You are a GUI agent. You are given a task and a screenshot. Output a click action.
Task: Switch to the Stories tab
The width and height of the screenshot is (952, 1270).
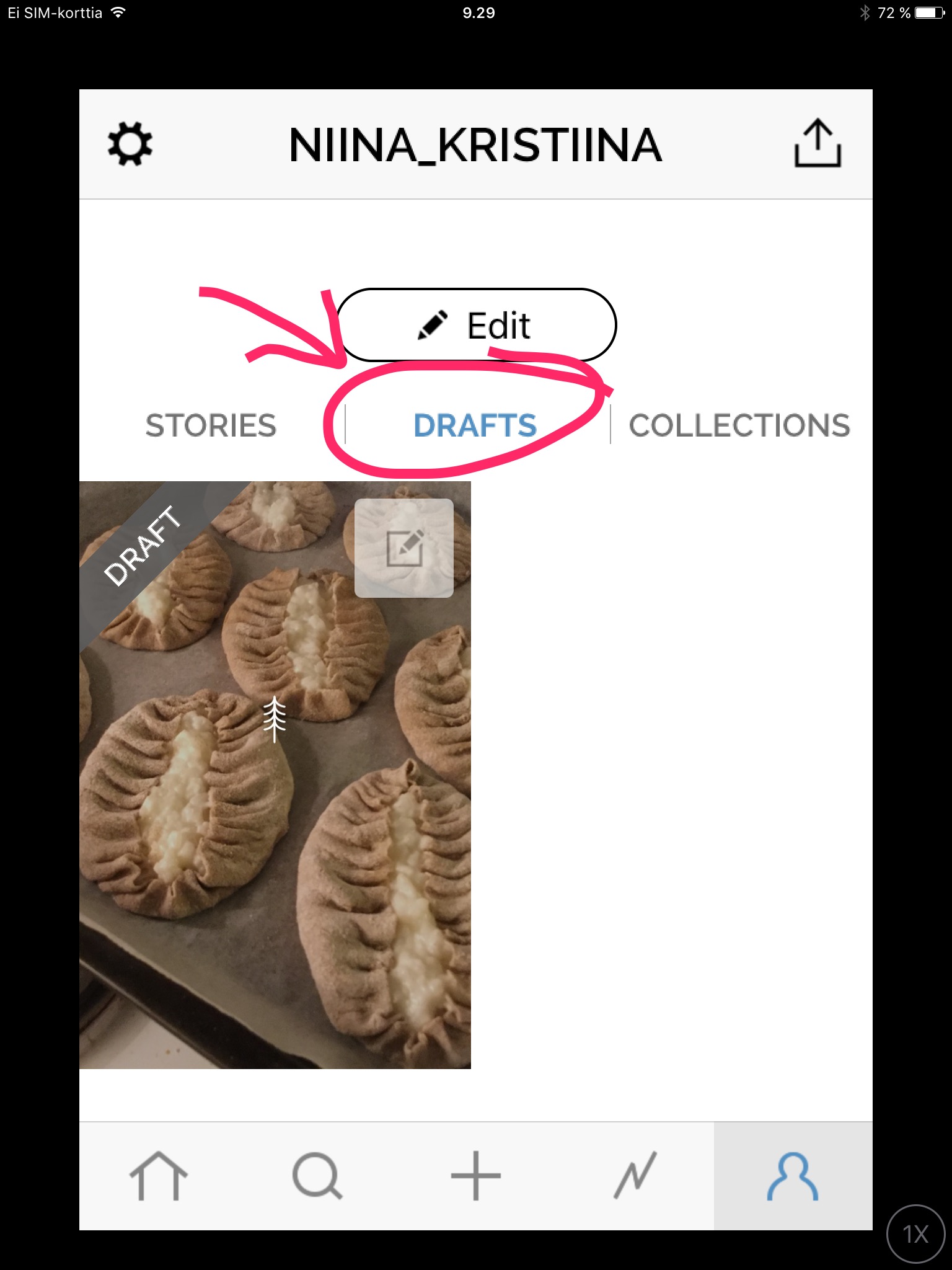tap(211, 425)
